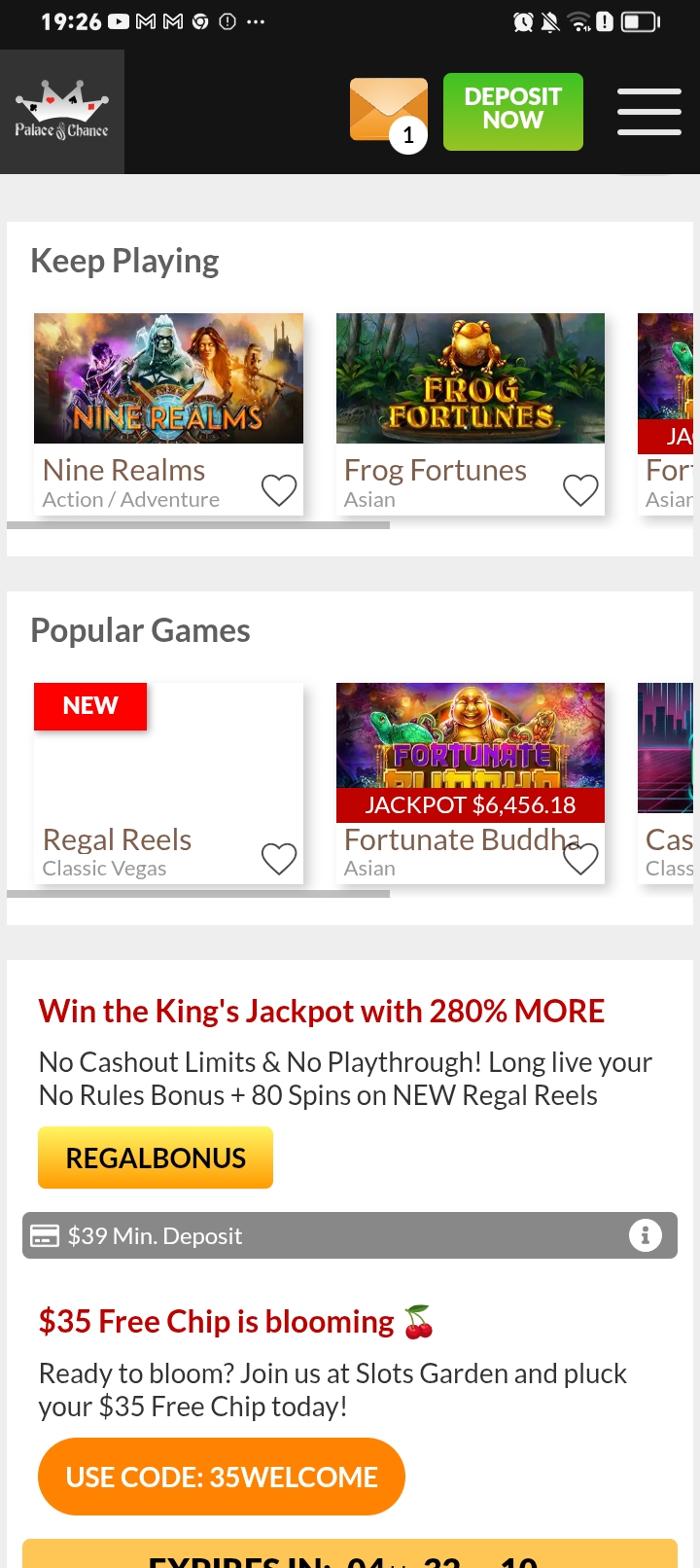Favorite the Nine Realms game
This screenshot has width=700, height=1568.
click(x=279, y=489)
